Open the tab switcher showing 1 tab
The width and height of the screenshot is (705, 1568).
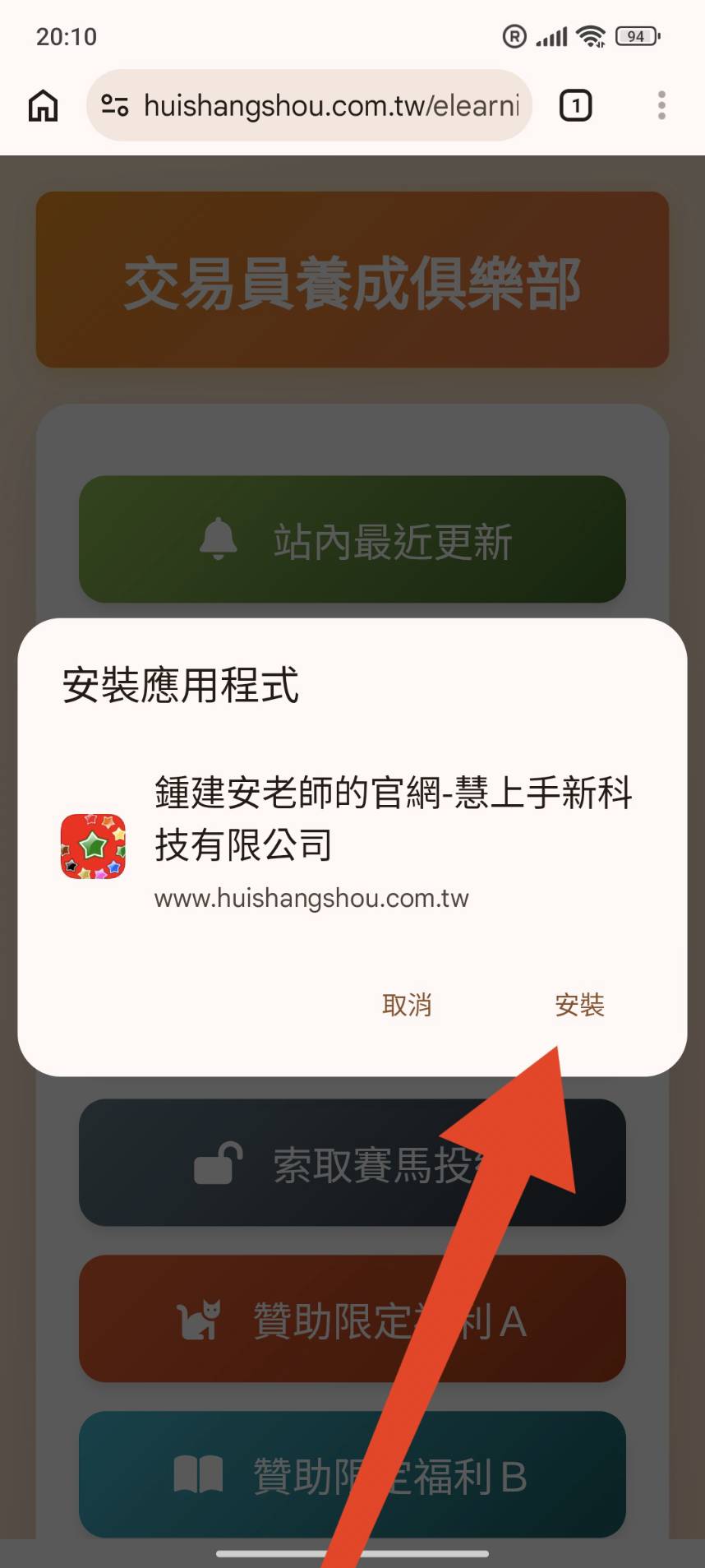tap(575, 105)
